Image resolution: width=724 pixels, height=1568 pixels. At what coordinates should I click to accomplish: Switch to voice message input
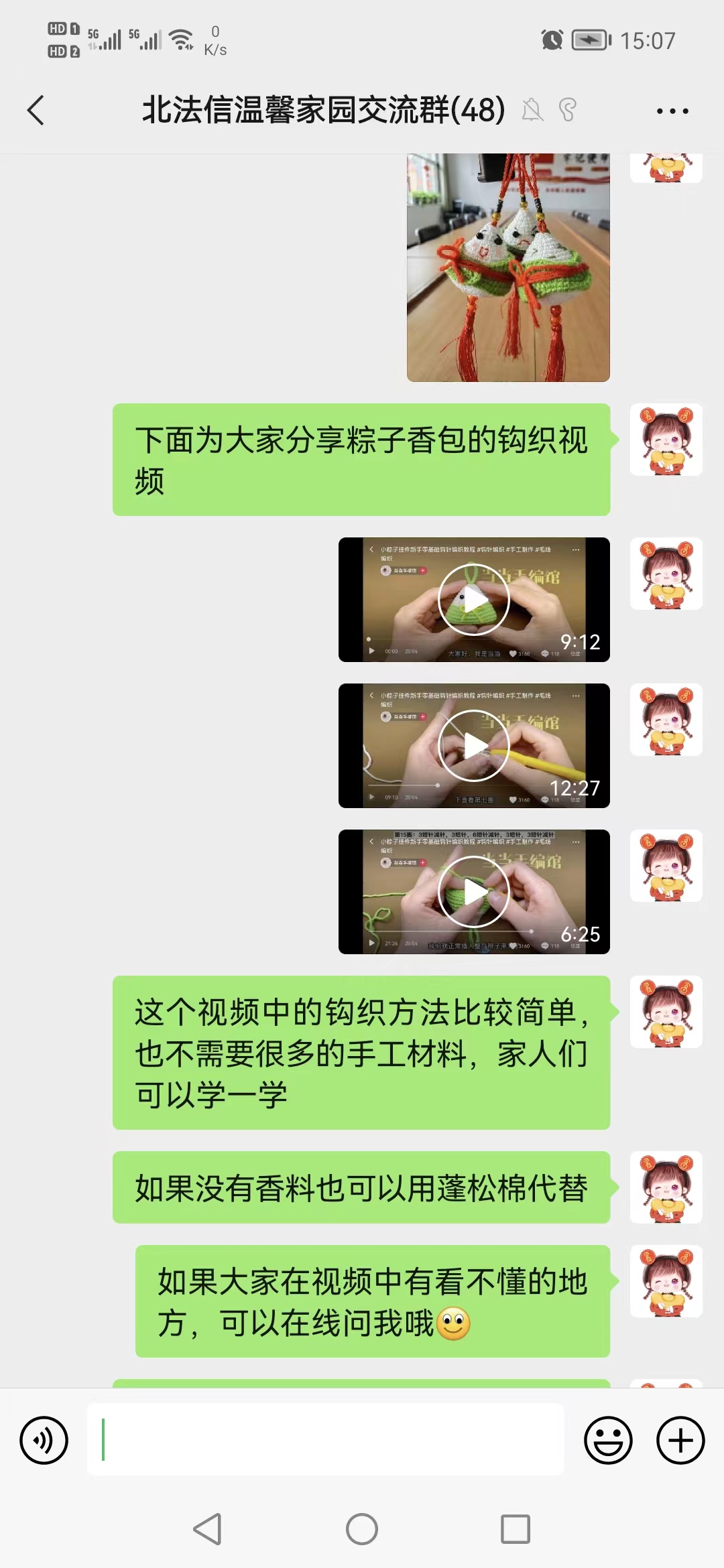(x=44, y=1440)
